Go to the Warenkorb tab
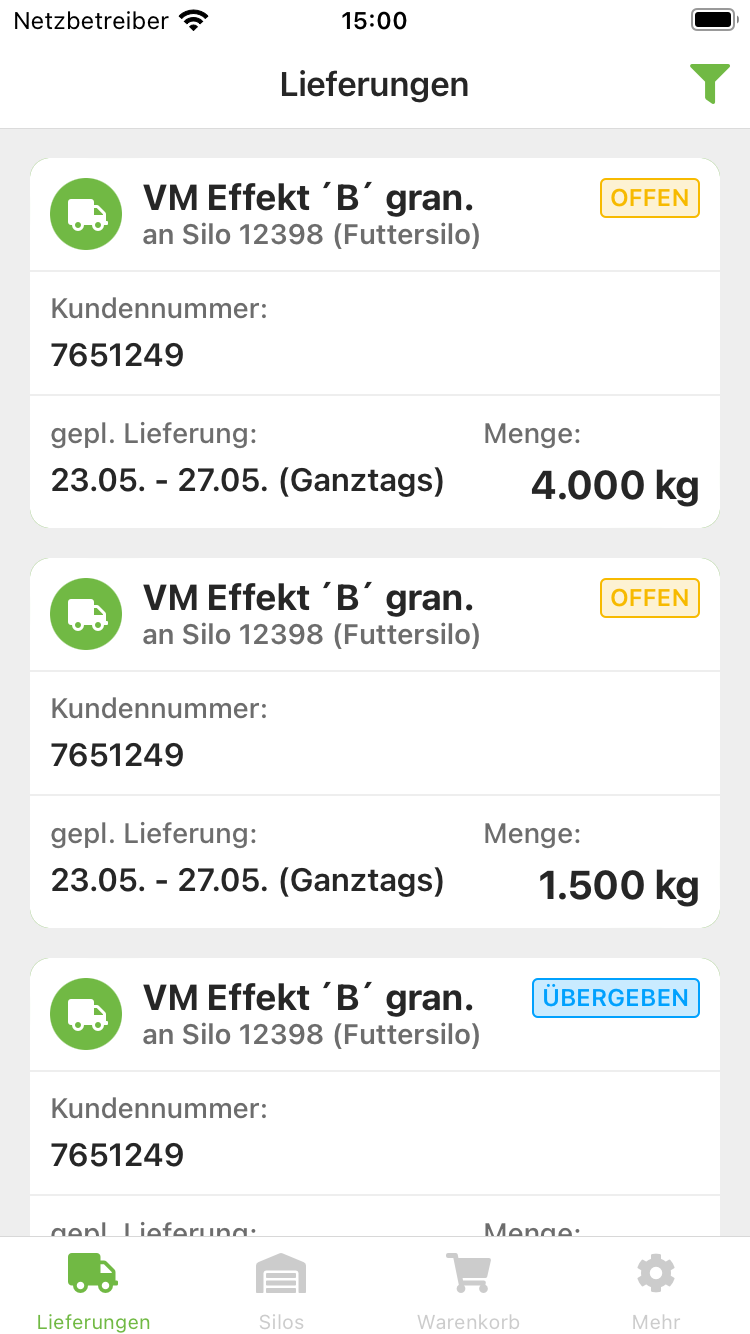 pos(468,1290)
